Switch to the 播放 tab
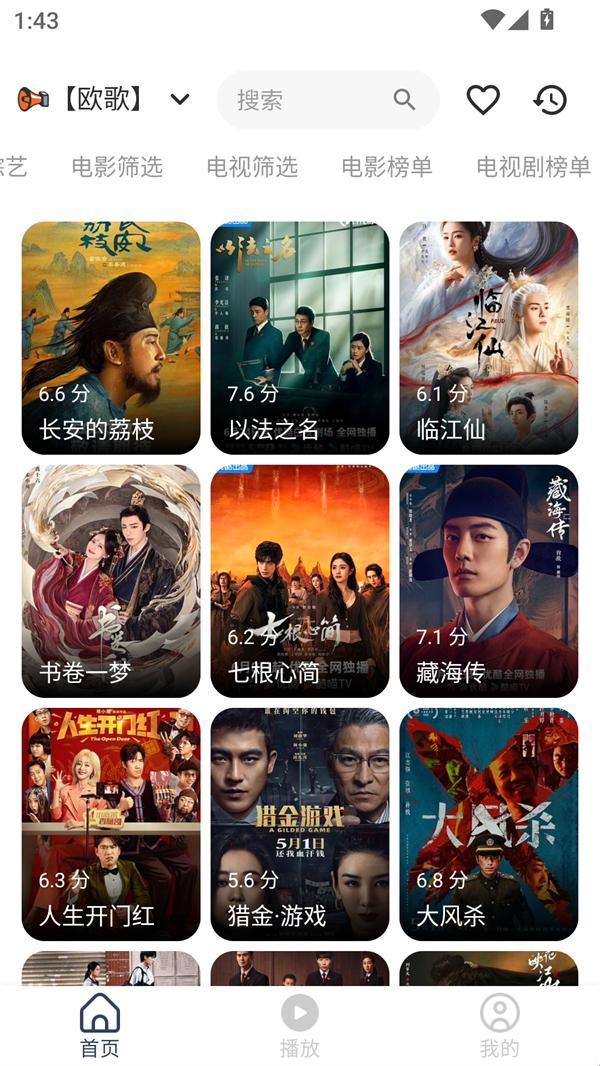 (x=300, y=1025)
